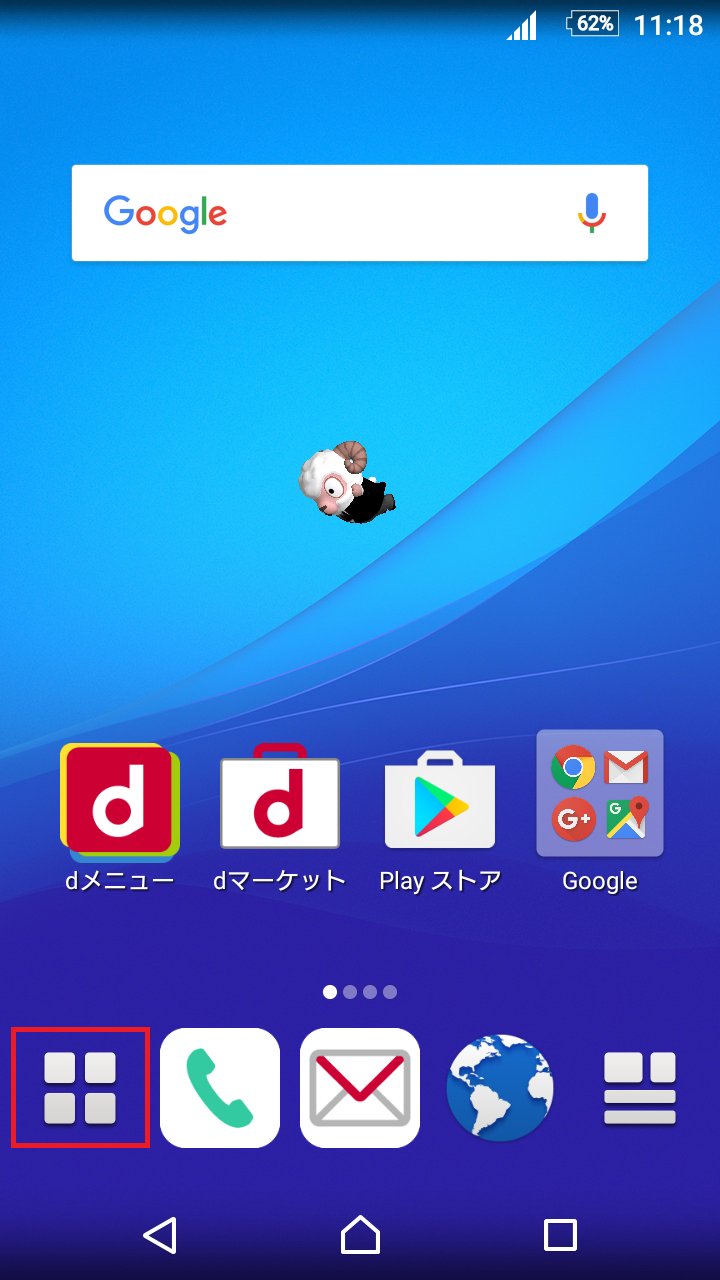
Task: Open the Google search box
Action: tap(360, 213)
